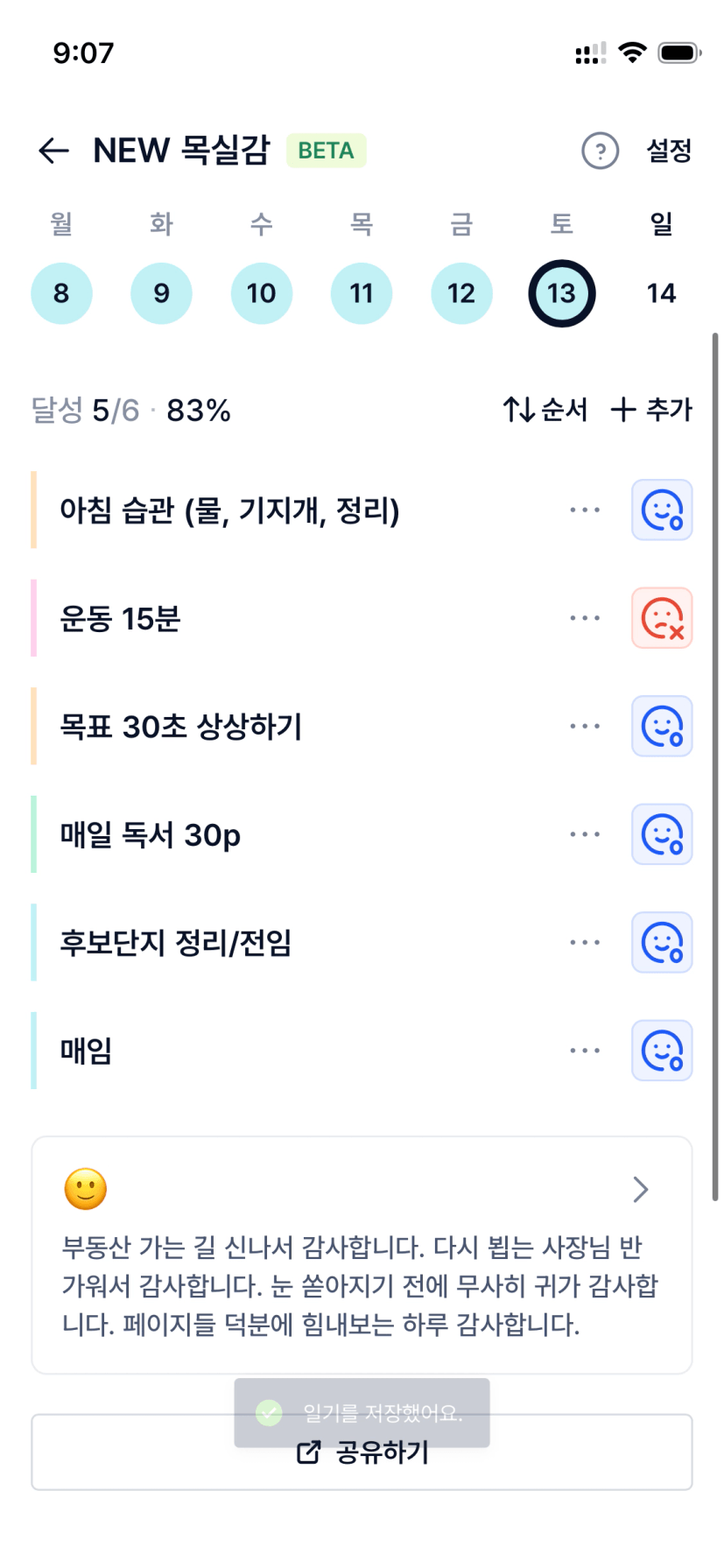The width and height of the screenshot is (724, 1568).
Task: Switch to date 14 (일)
Action: (x=661, y=293)
